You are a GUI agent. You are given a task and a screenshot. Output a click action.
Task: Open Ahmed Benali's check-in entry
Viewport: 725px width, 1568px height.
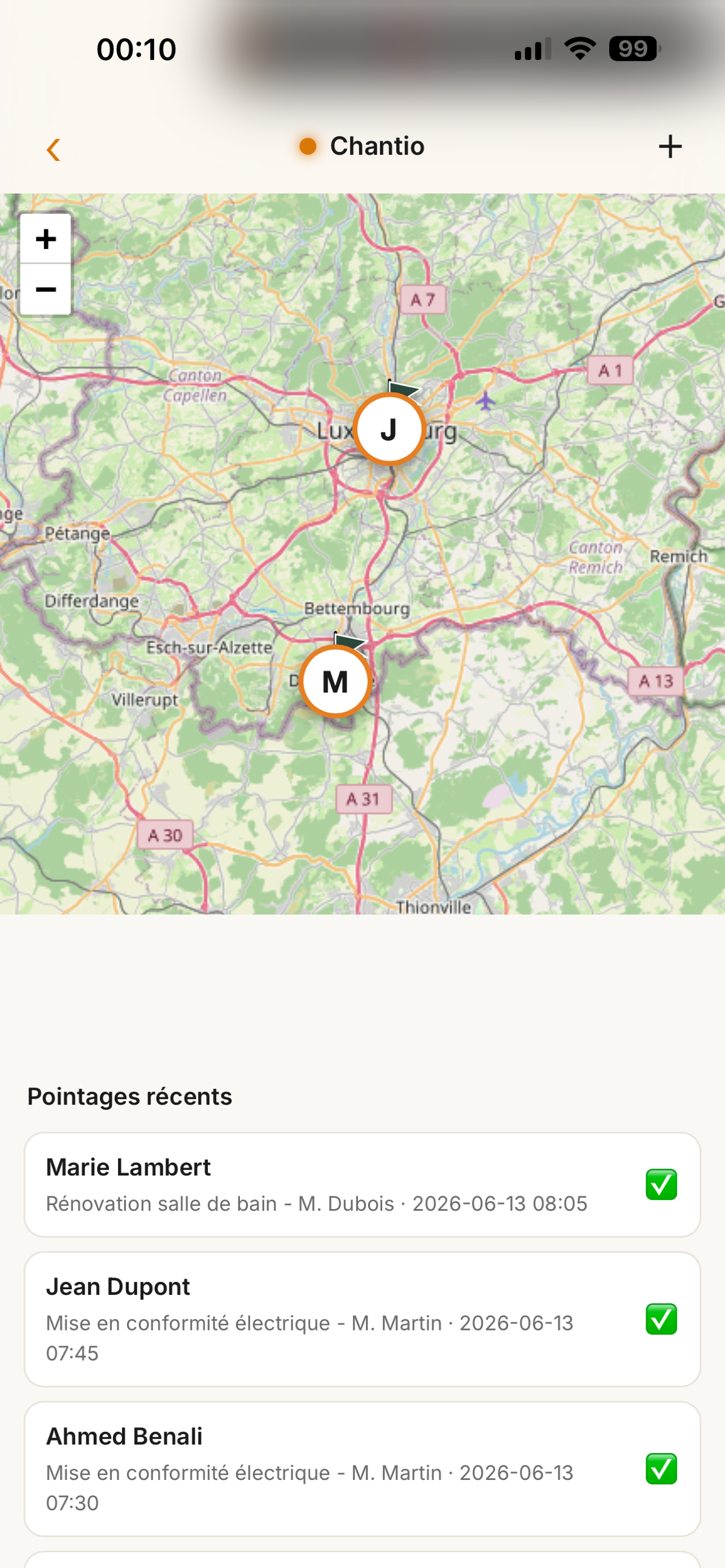click(x=362, y=1469)
